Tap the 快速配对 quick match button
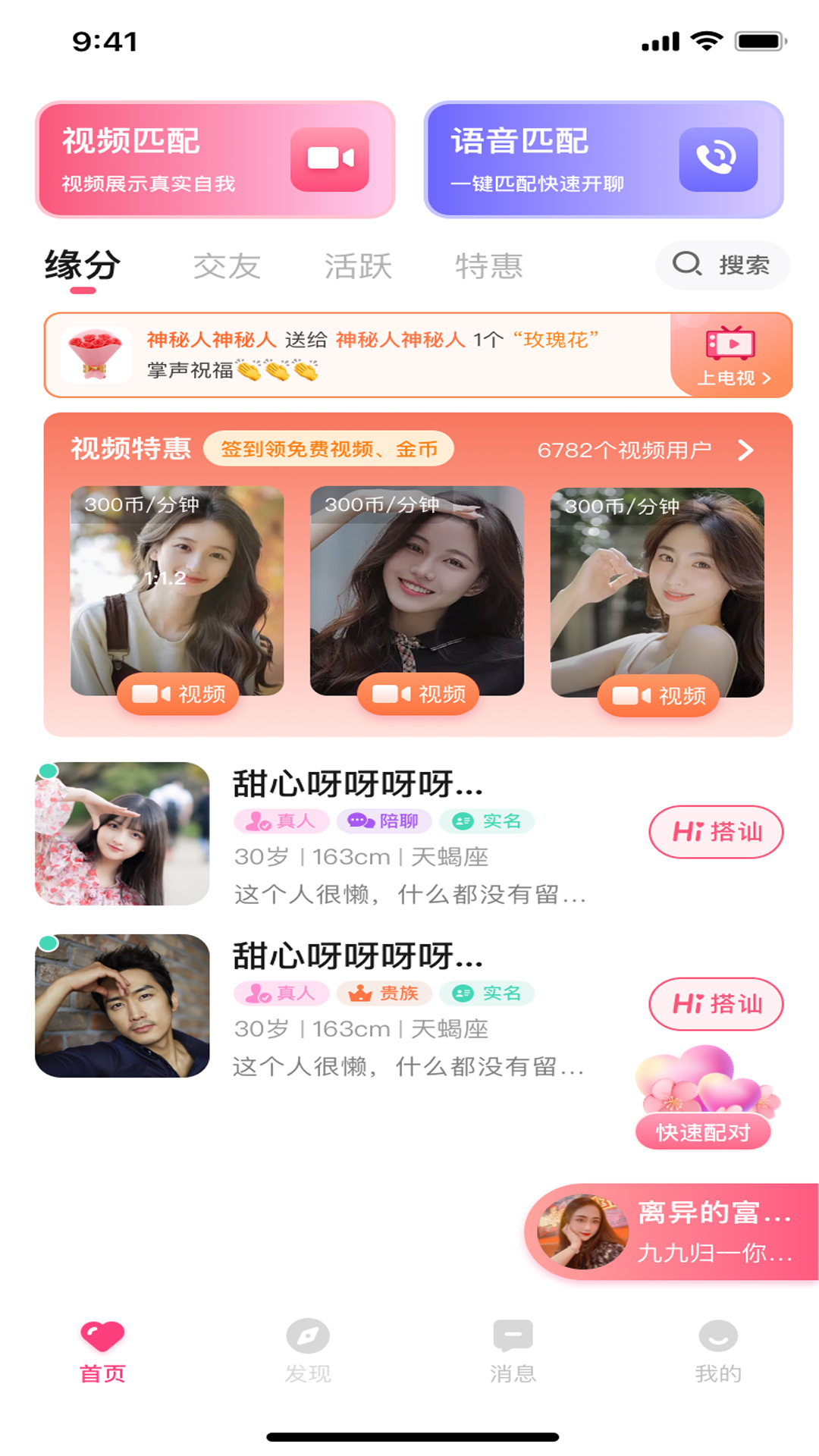Screen dimensions: 819x1456 (703, 1131)
